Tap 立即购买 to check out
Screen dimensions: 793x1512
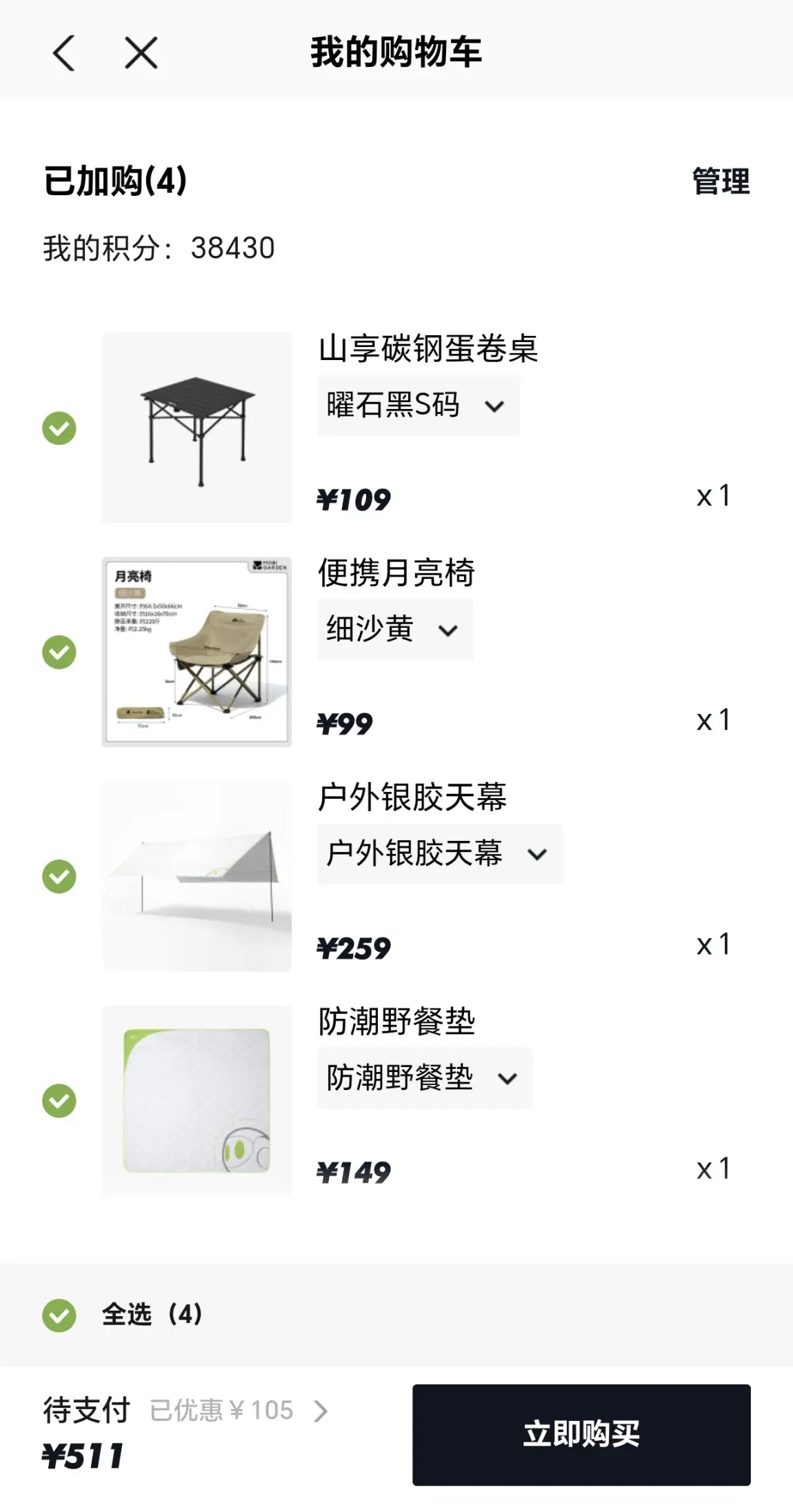(581, 1435)
